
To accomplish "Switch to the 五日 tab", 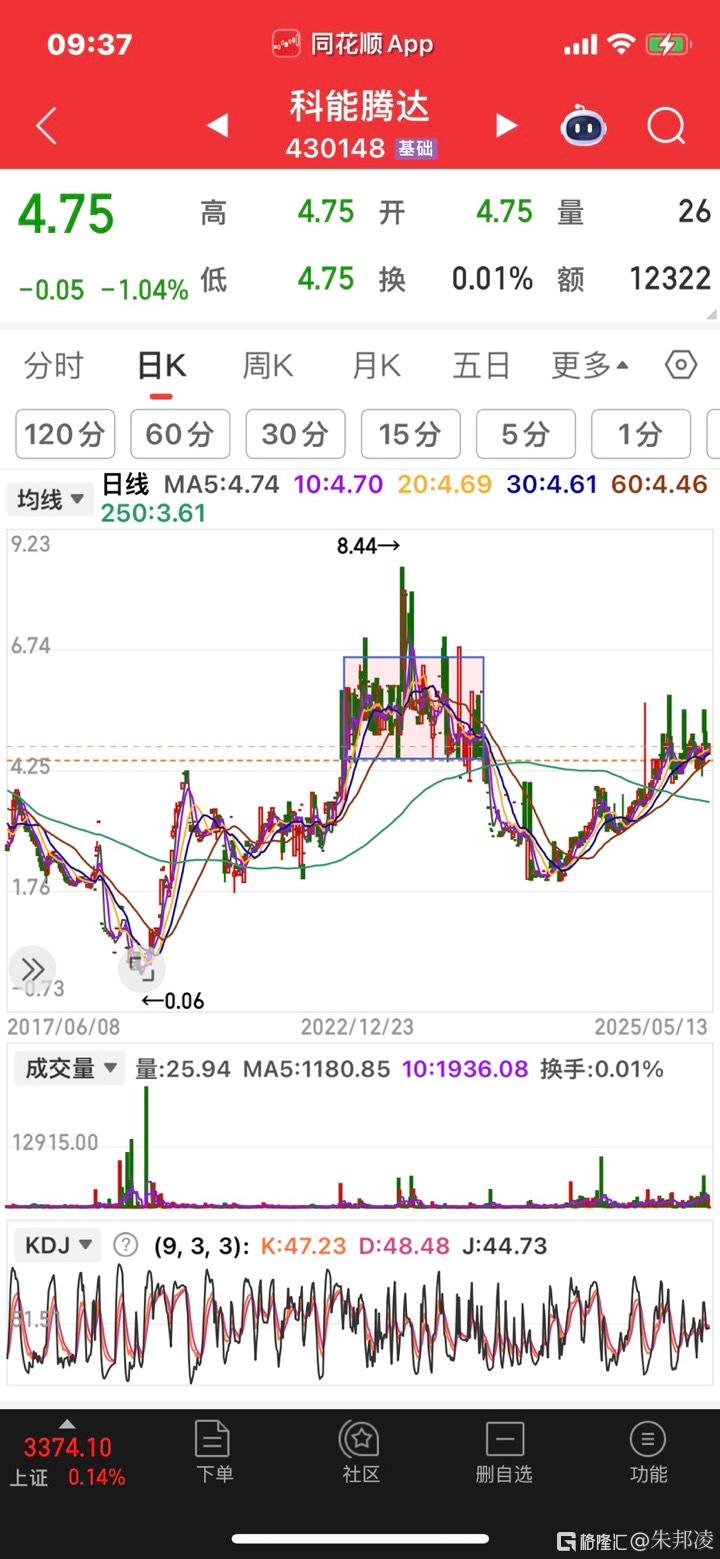I will [482, 366].
